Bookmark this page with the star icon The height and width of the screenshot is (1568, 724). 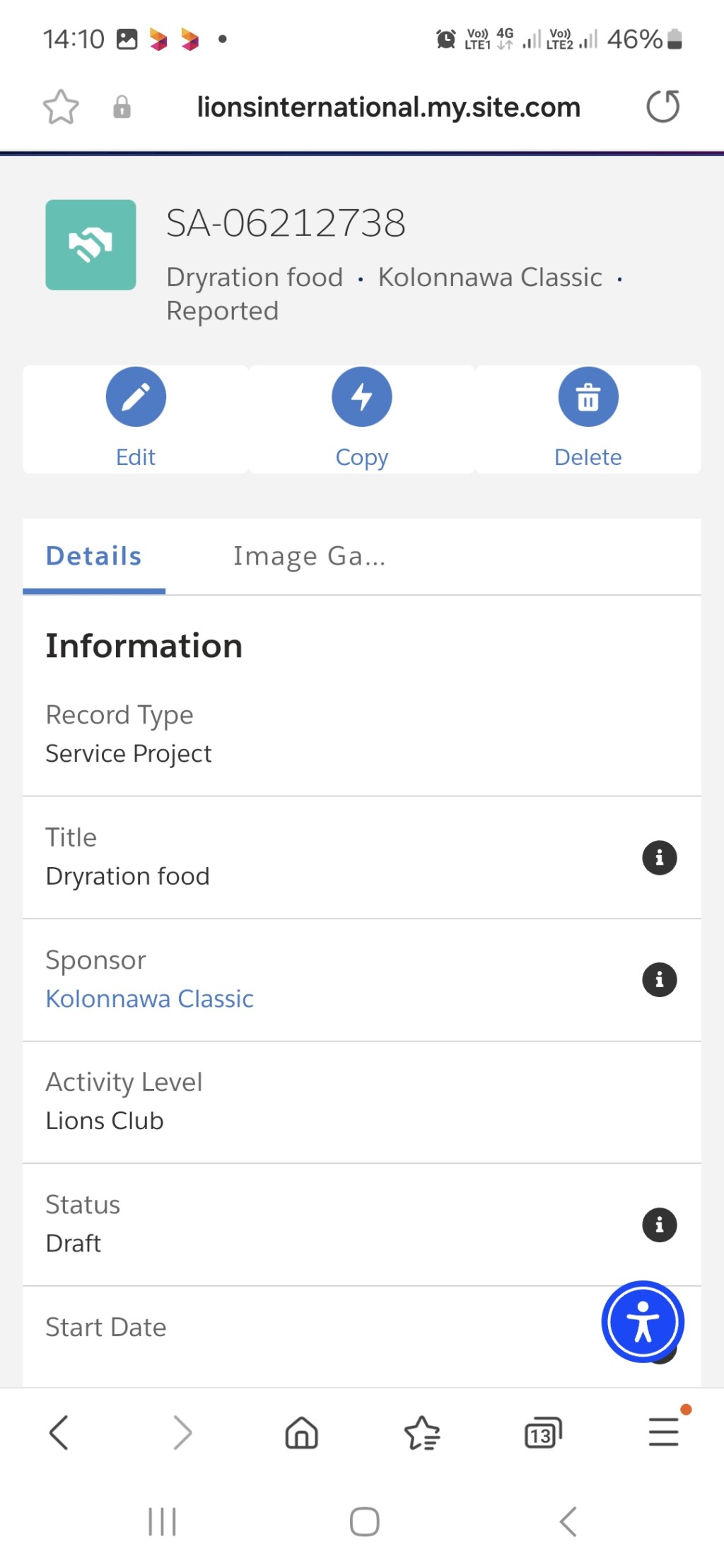pos(61,107)
